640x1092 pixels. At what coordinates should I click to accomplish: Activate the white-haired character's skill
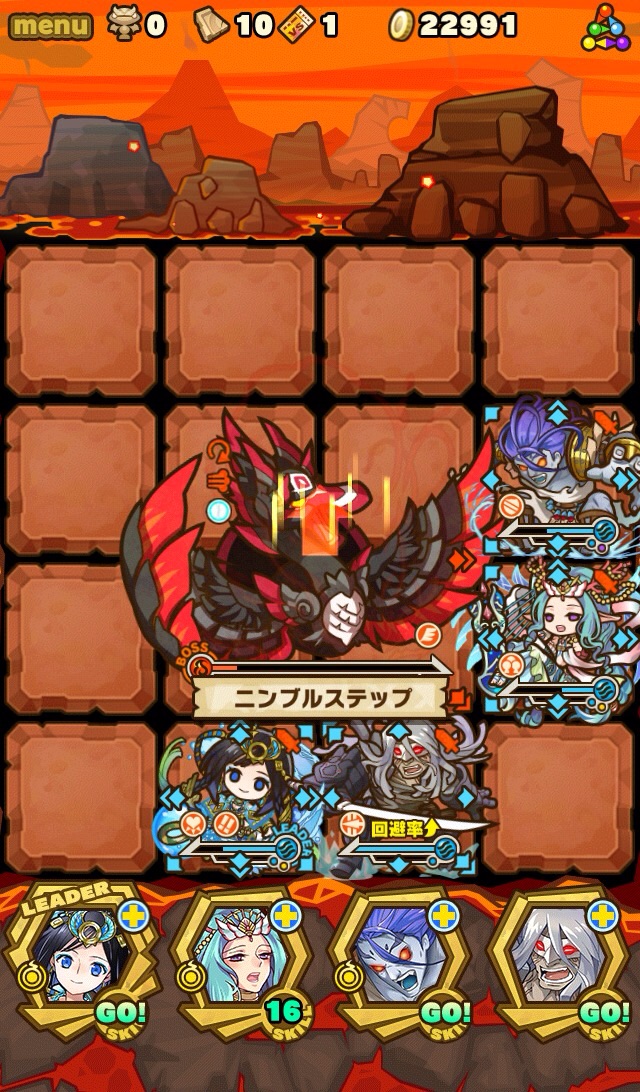[x=558, y=960]
